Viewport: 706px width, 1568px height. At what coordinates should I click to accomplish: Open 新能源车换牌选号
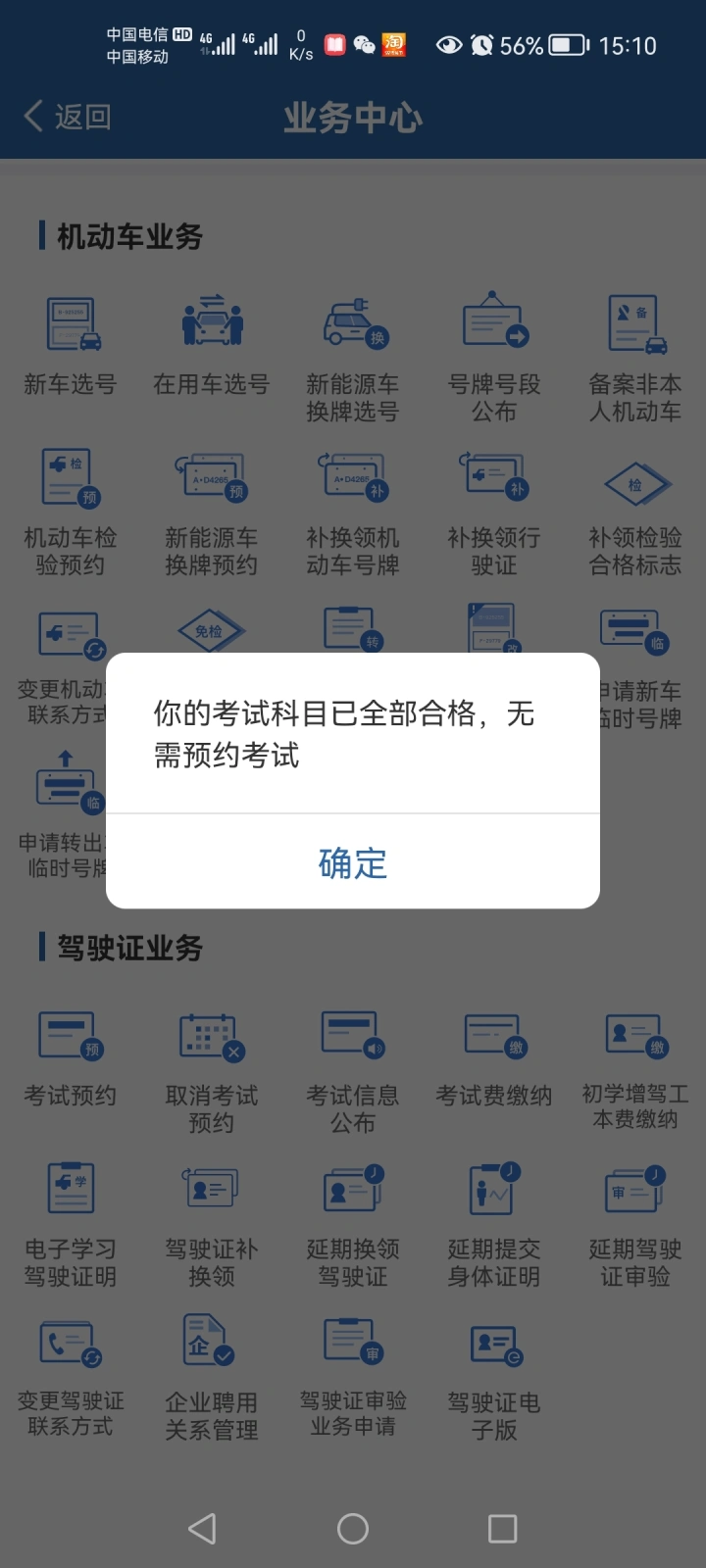(353, 359)
